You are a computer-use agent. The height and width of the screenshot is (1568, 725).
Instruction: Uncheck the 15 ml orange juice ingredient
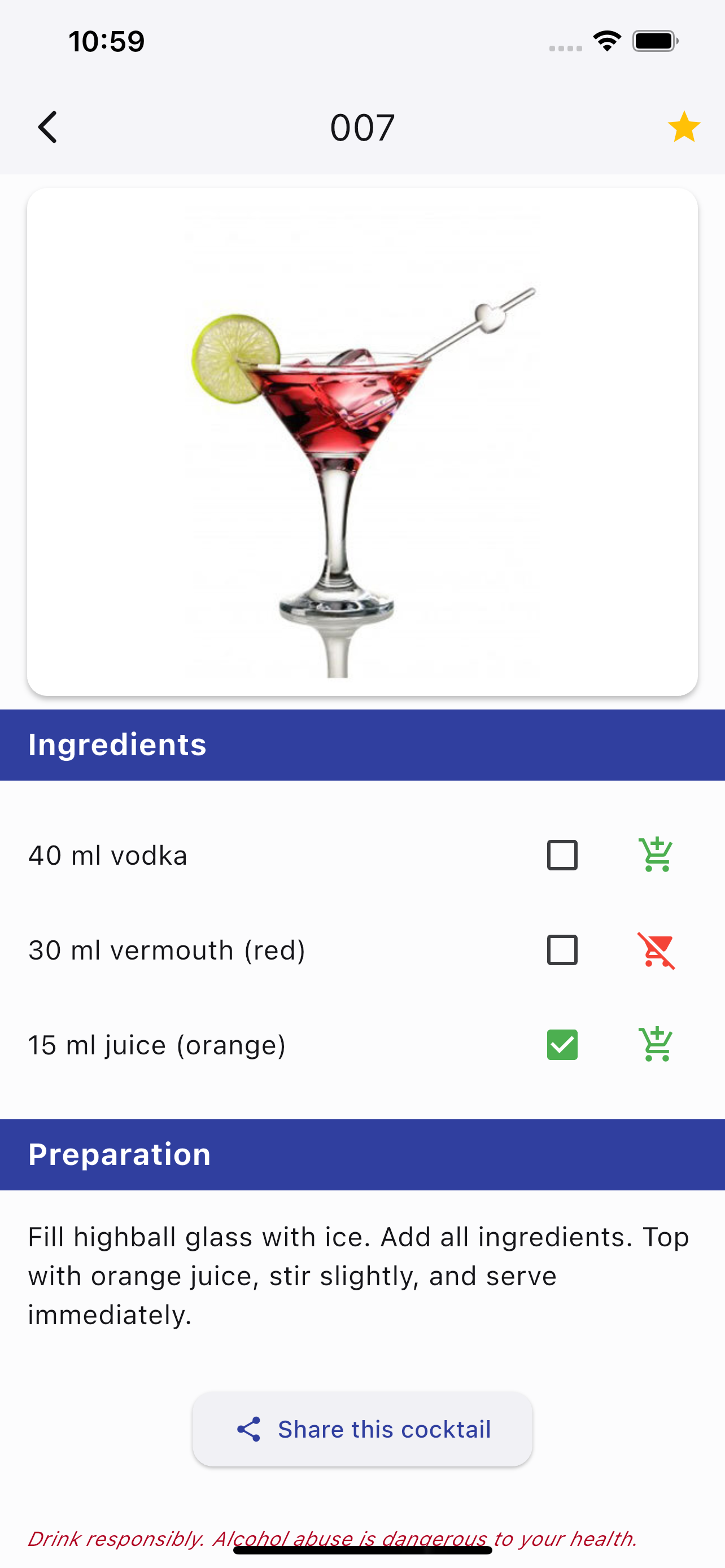[x=561, y=1044]
